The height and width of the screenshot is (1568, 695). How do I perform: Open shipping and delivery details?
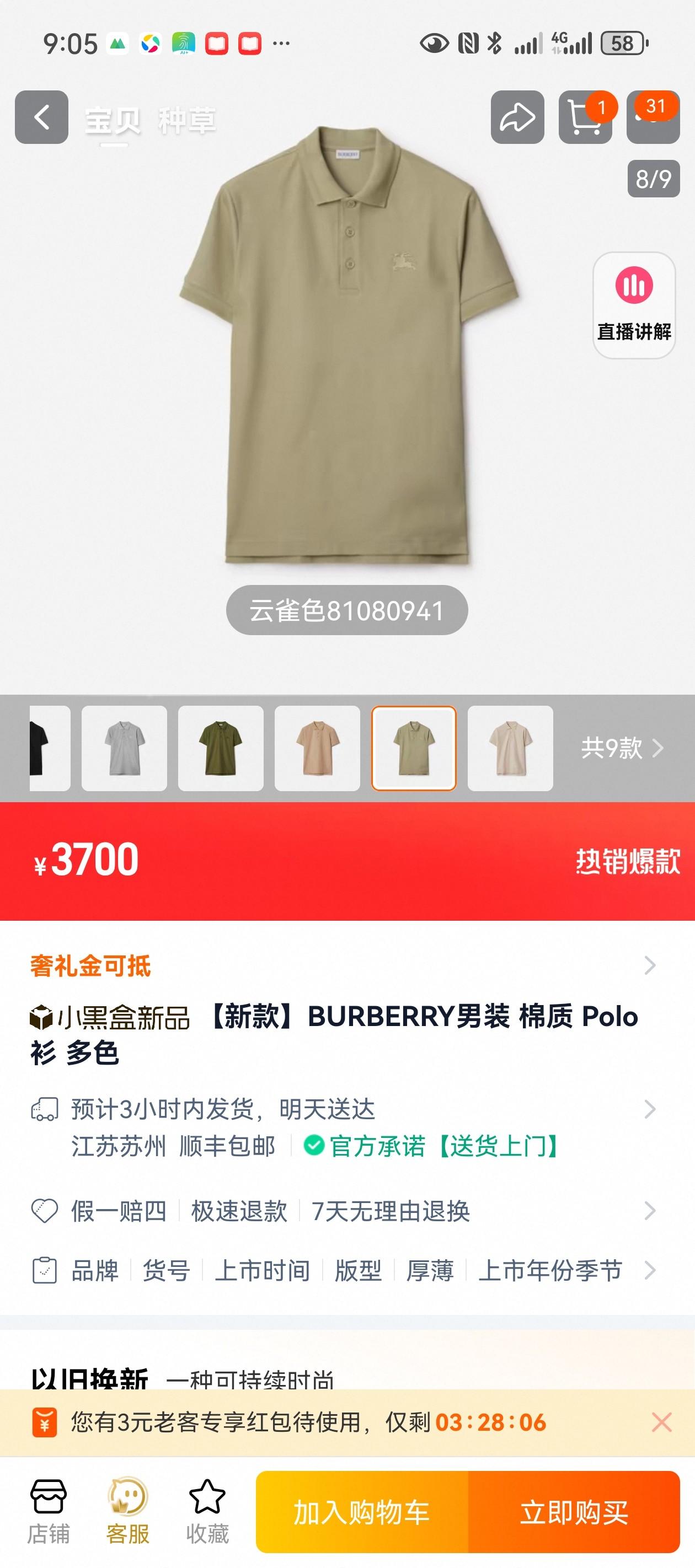click(341, 1127)
